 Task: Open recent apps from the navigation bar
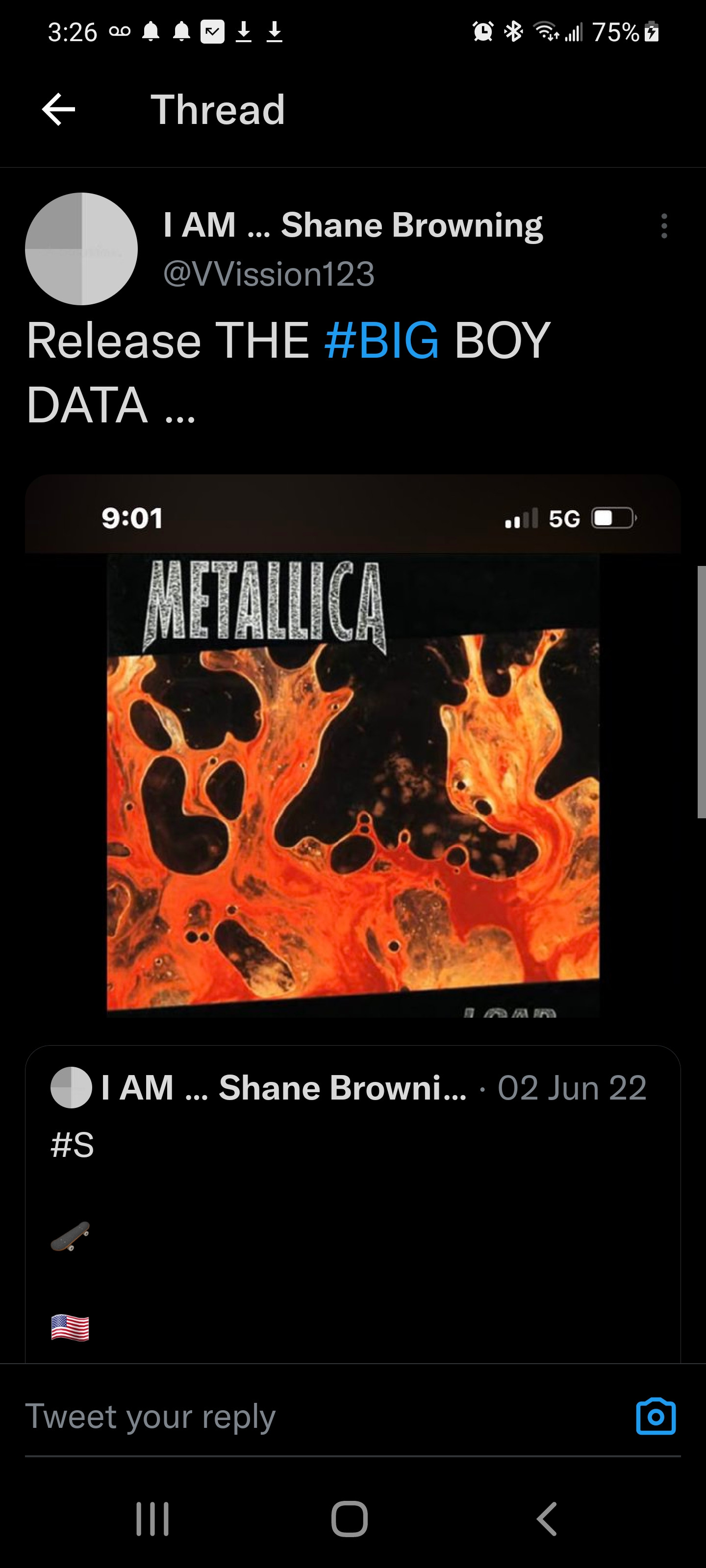coord(152,1519)
